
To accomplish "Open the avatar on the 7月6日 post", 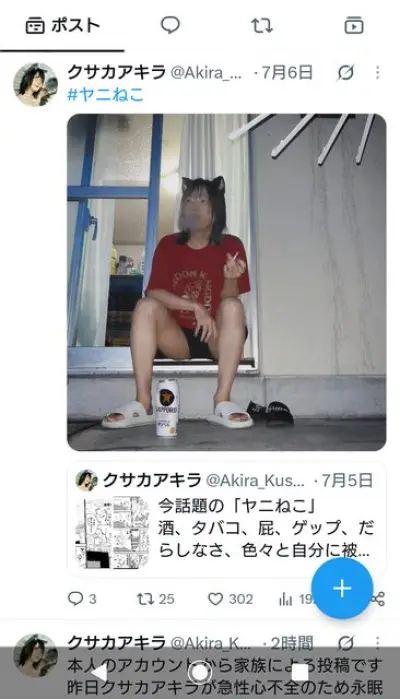I will pos(35,84).
